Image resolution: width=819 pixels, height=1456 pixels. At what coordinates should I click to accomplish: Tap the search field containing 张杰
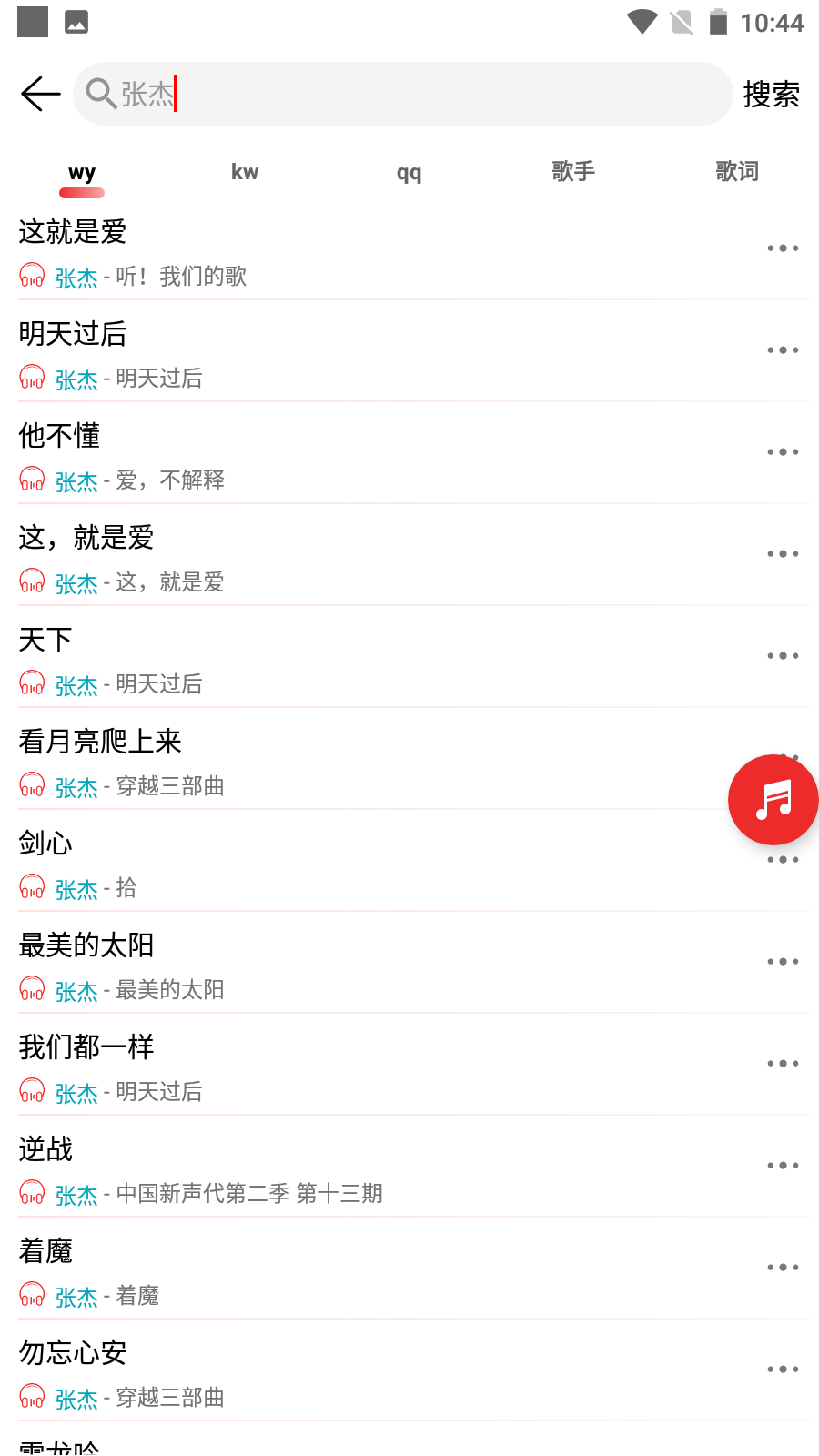coord(403,94)
